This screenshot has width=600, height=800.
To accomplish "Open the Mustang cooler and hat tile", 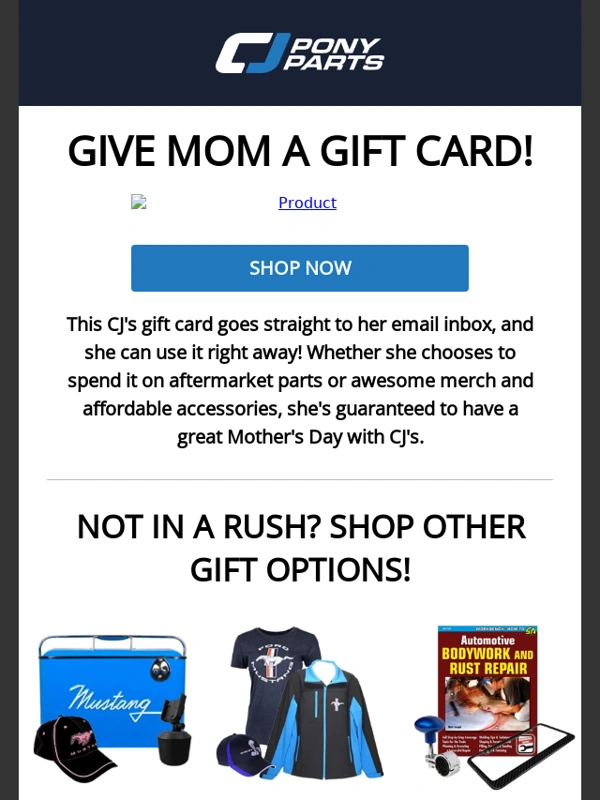I will coord(112,705).
